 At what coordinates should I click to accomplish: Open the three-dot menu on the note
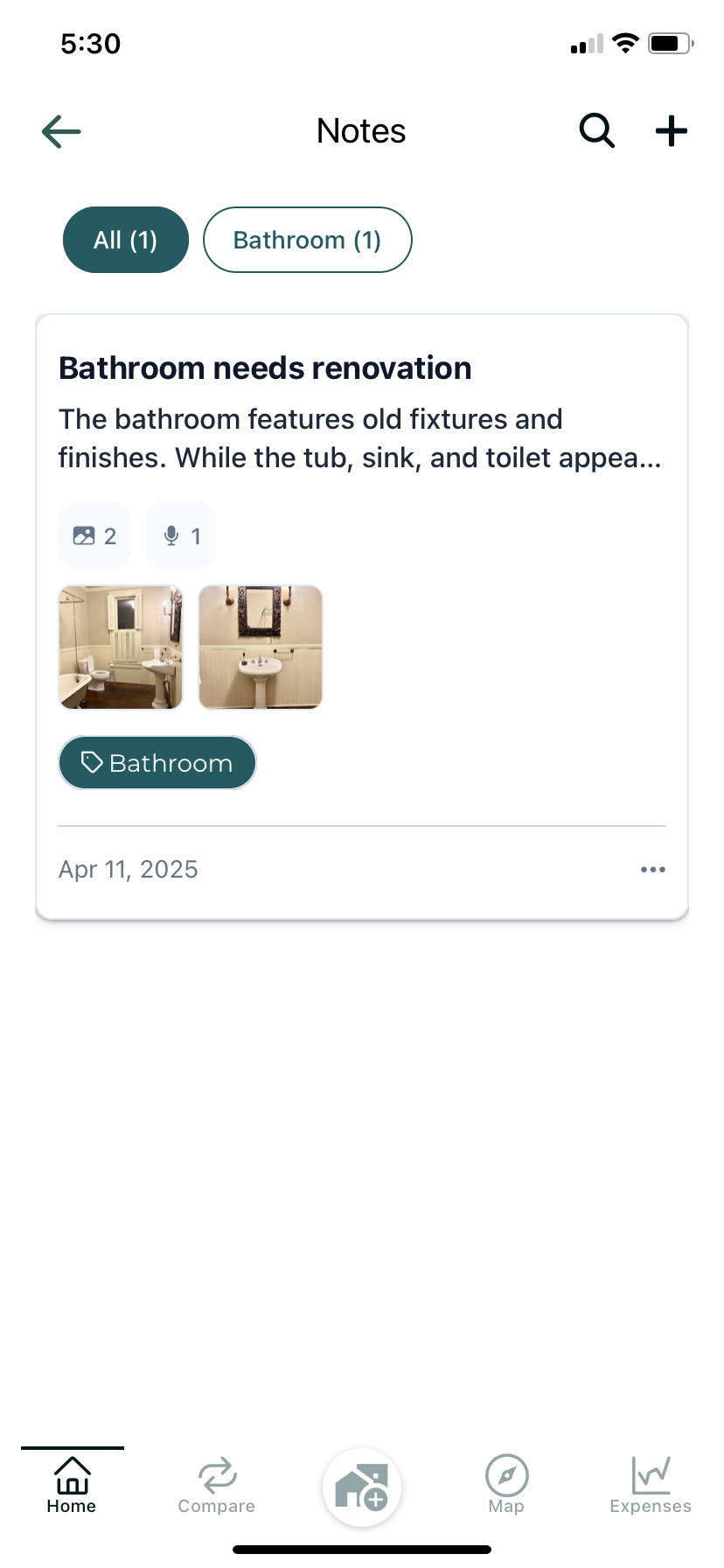click(x=652, y=870)
